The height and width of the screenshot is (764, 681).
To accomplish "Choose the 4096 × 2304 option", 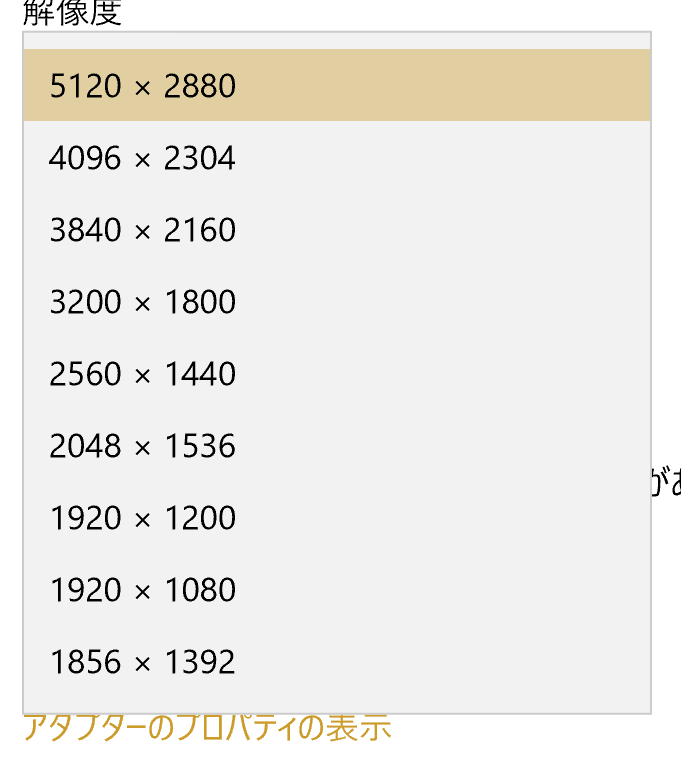I will [x=142, y=158].
